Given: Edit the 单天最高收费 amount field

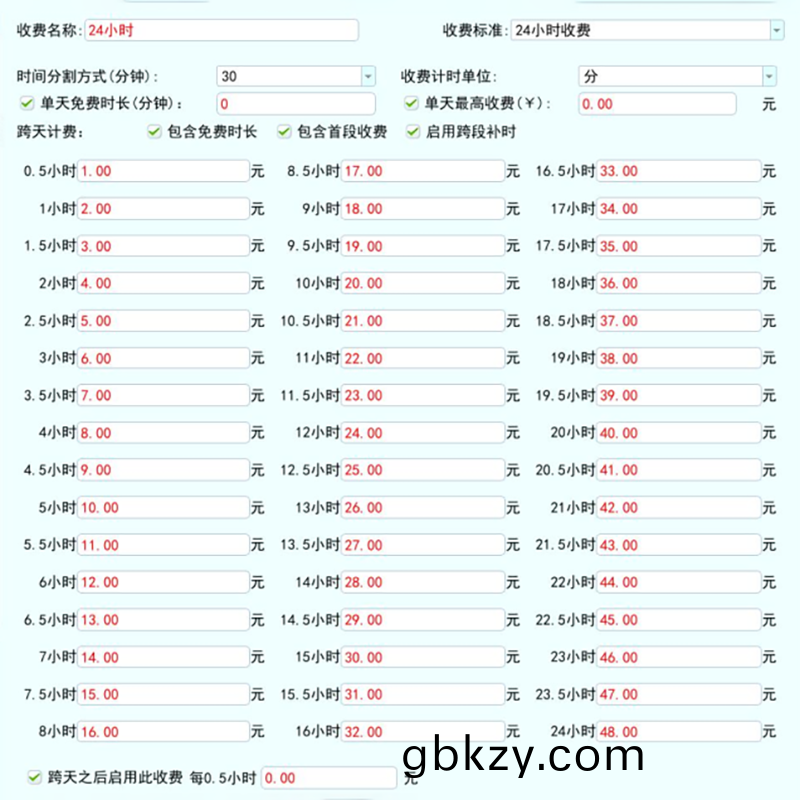Looking at the screenshot, I should click(x=656, y=104).
